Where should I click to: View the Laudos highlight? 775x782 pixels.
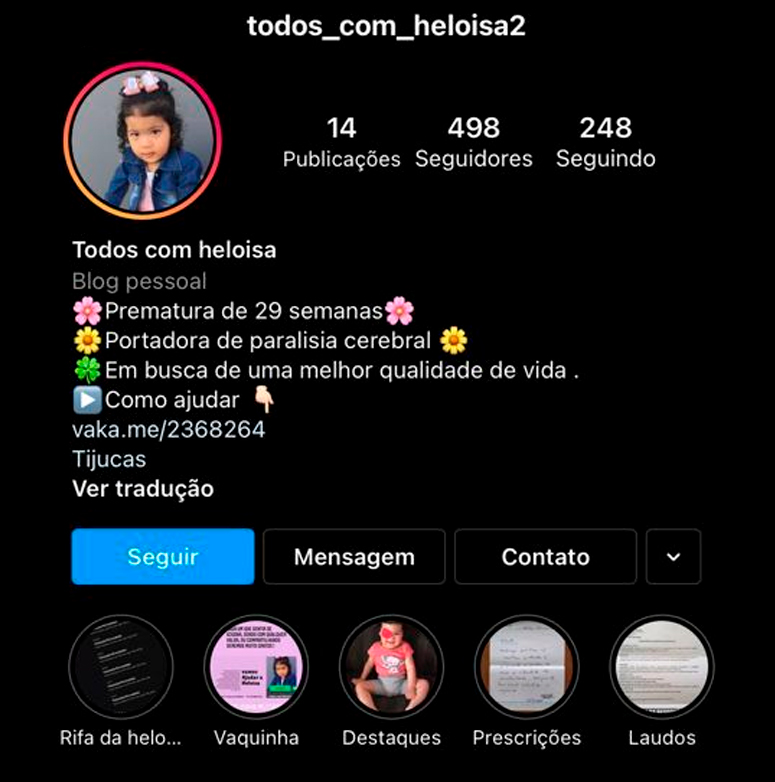[661, 667]
